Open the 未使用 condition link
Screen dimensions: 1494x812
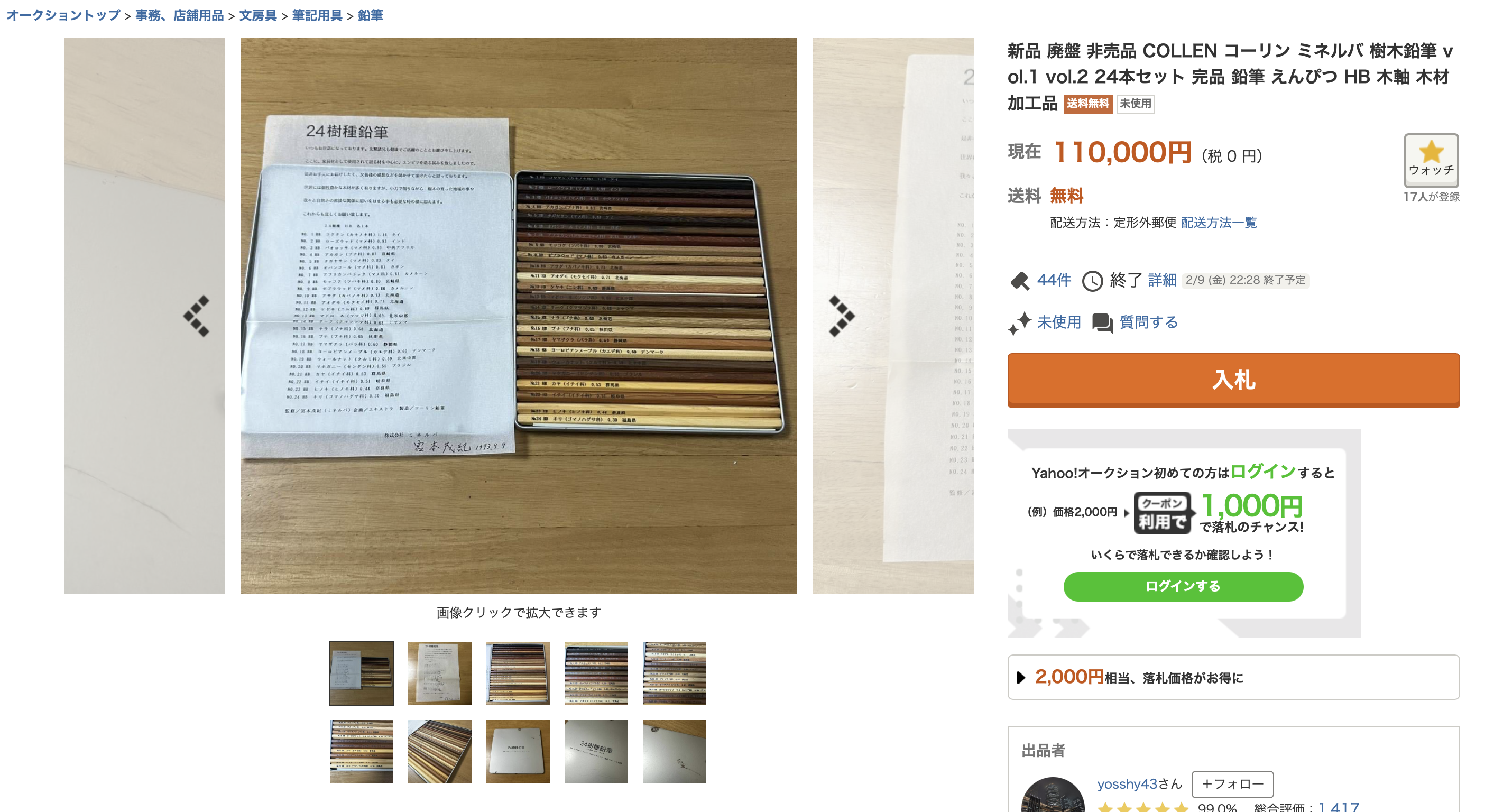pos(1058,322)
